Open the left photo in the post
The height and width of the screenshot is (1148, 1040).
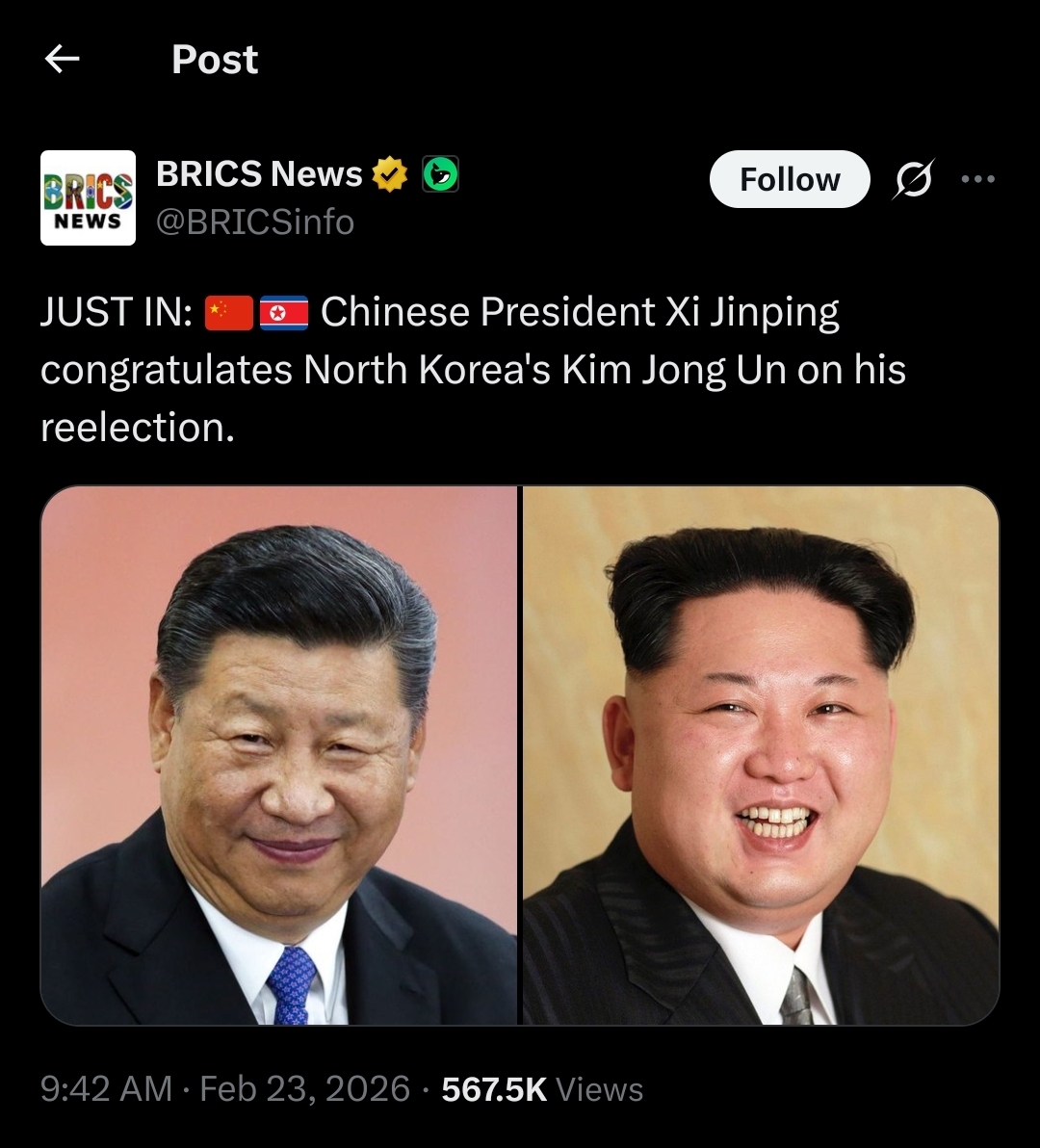point(279,755)
